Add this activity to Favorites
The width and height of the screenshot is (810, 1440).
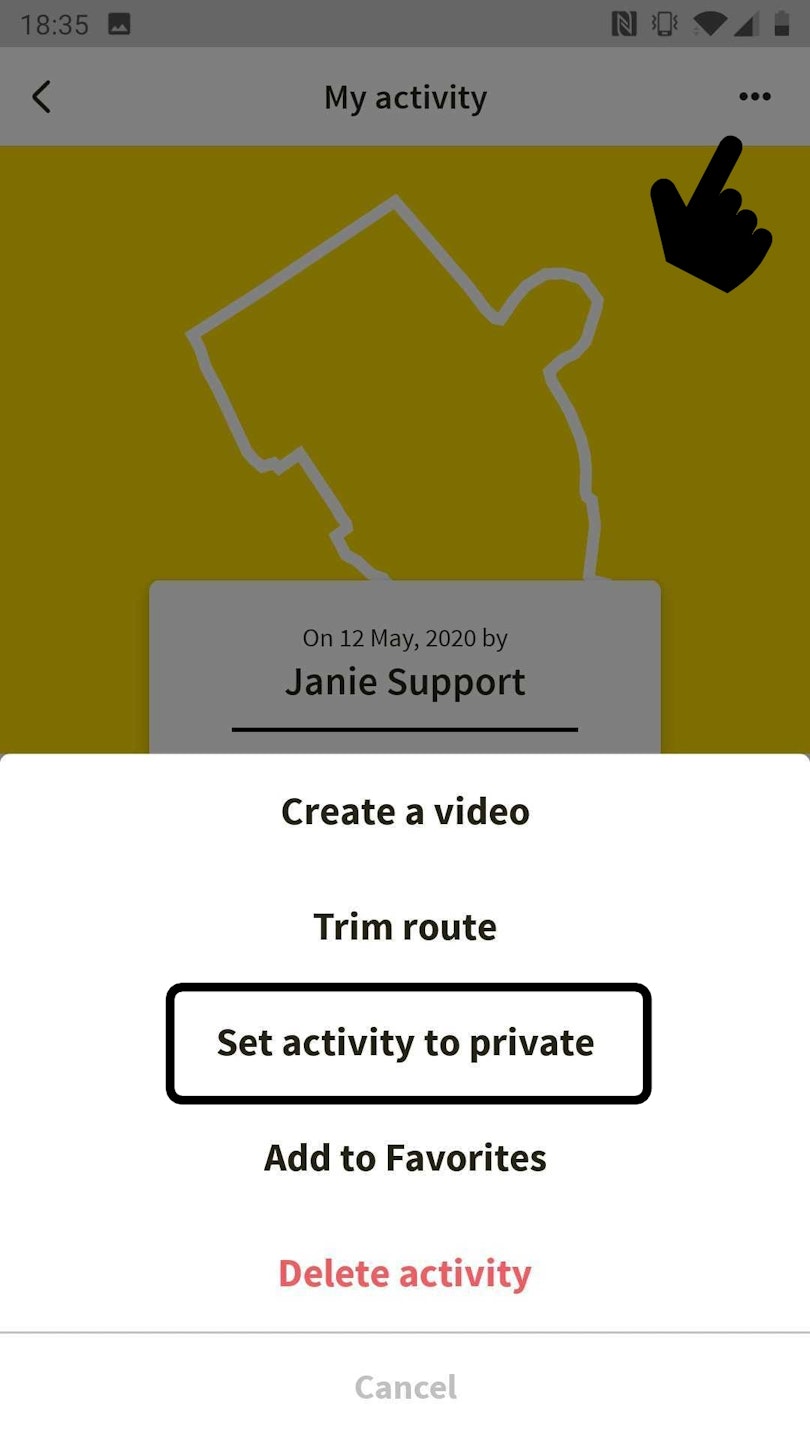pyautogui.click(x=405, y=1158)
